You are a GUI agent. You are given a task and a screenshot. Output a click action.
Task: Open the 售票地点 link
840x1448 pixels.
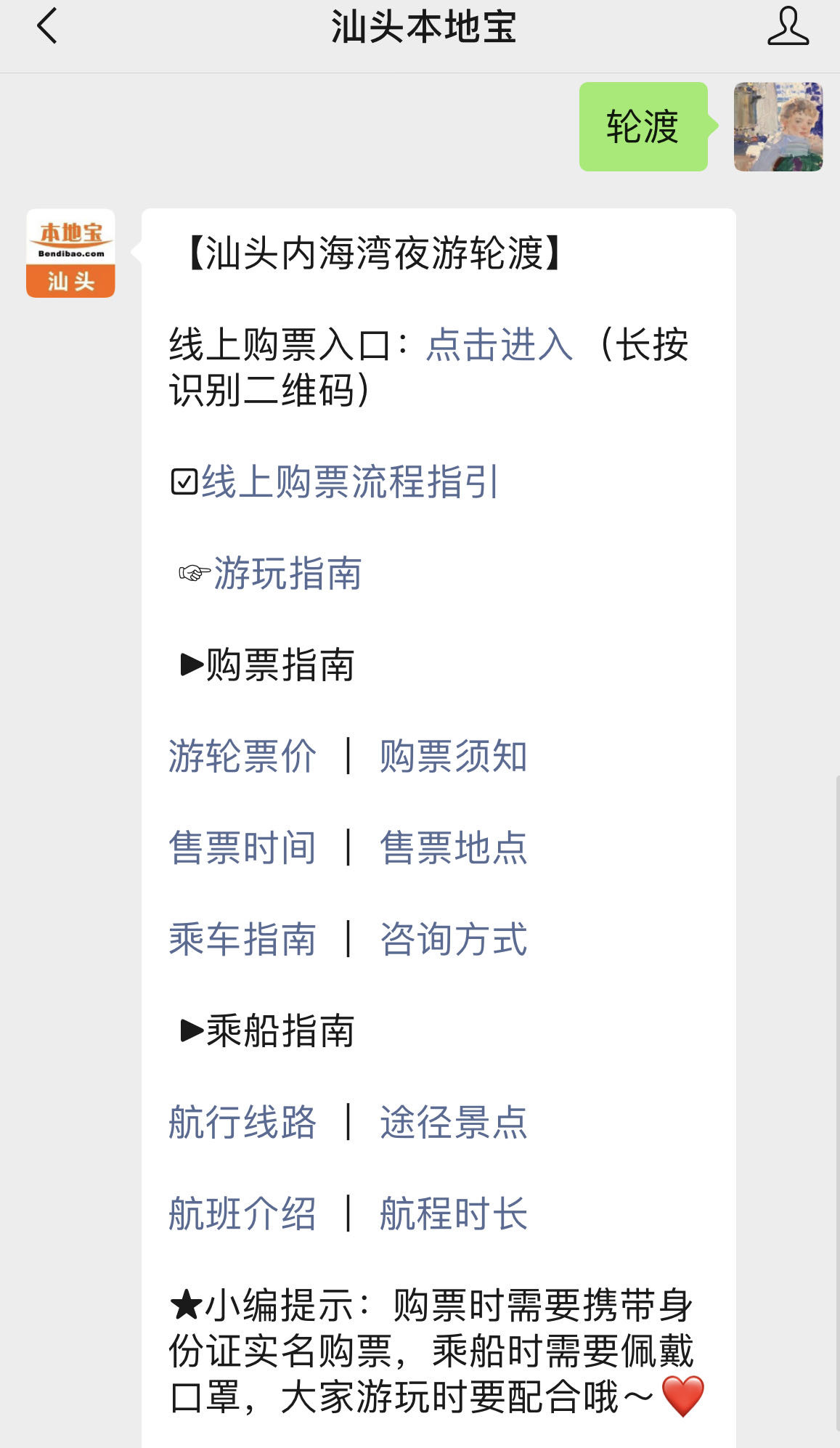tap(454, 847)
